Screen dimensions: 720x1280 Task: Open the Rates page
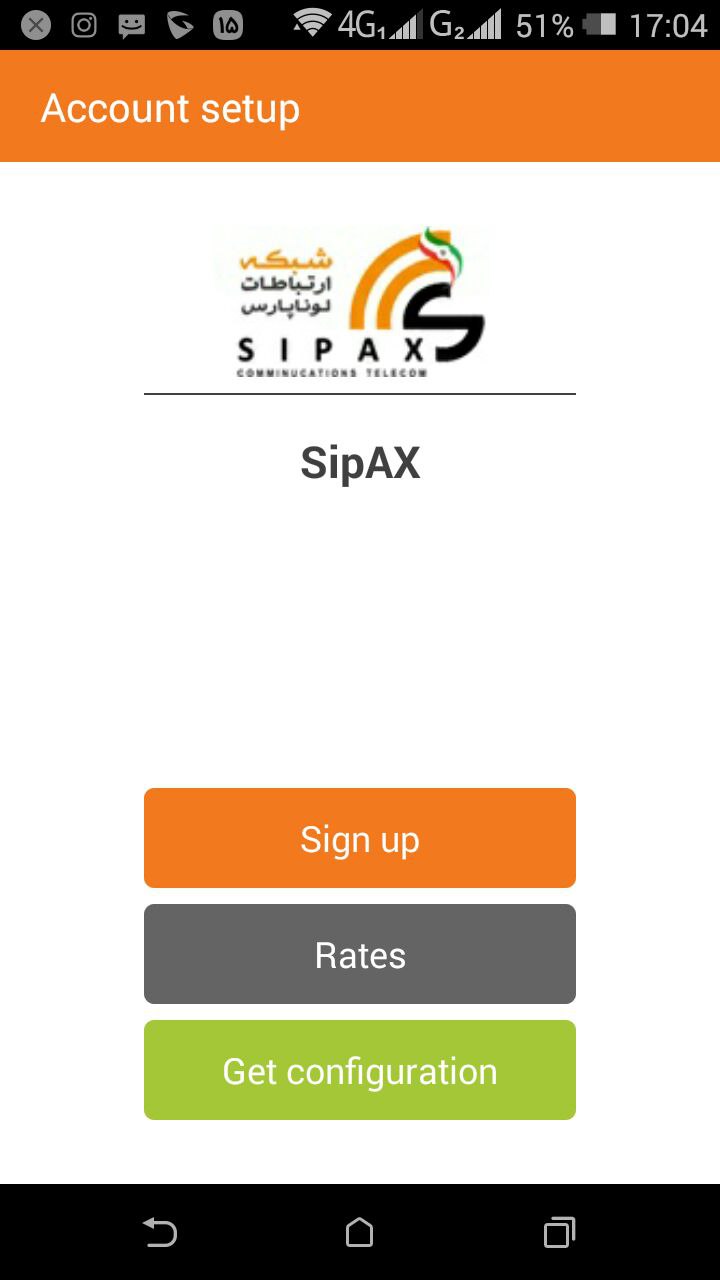click(360, 954)
